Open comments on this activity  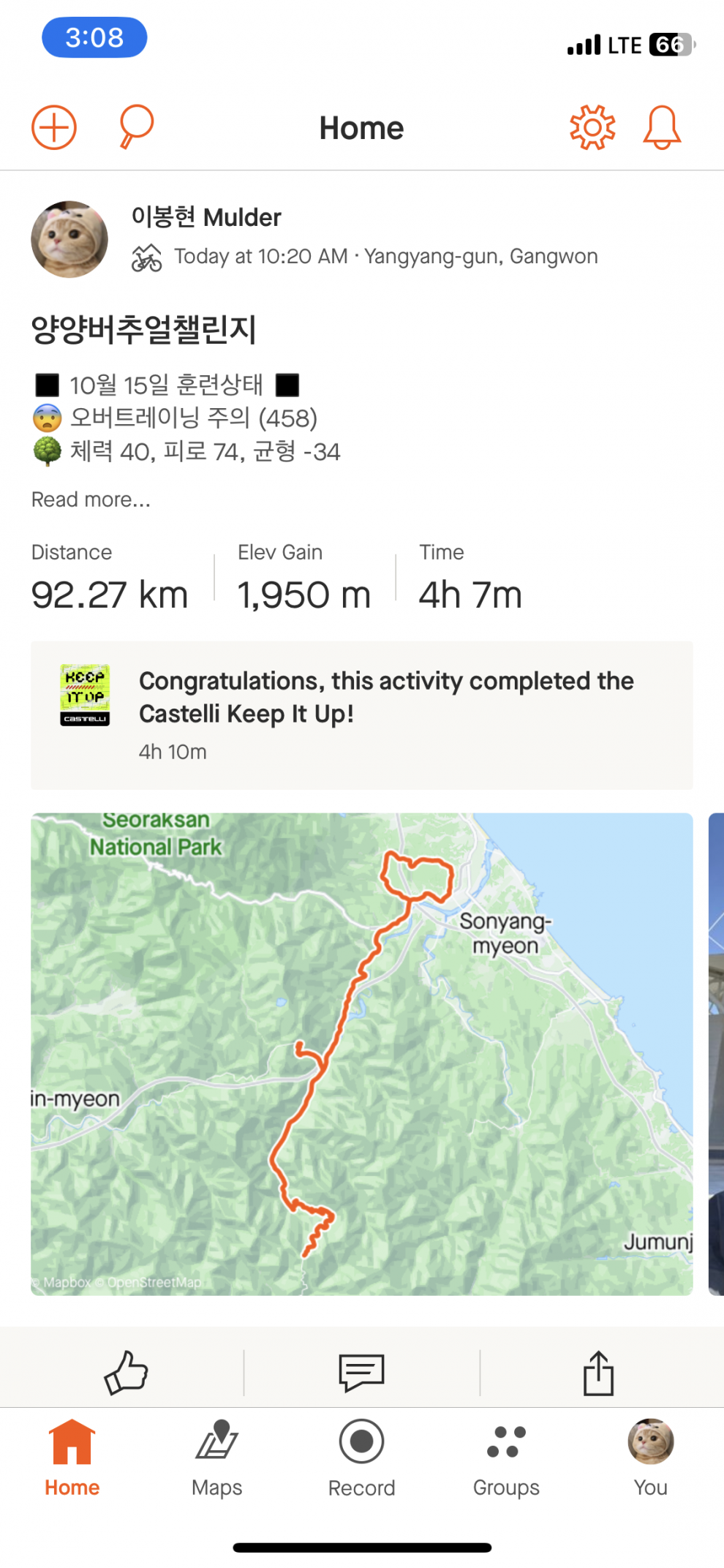[x=361, y=1373]
